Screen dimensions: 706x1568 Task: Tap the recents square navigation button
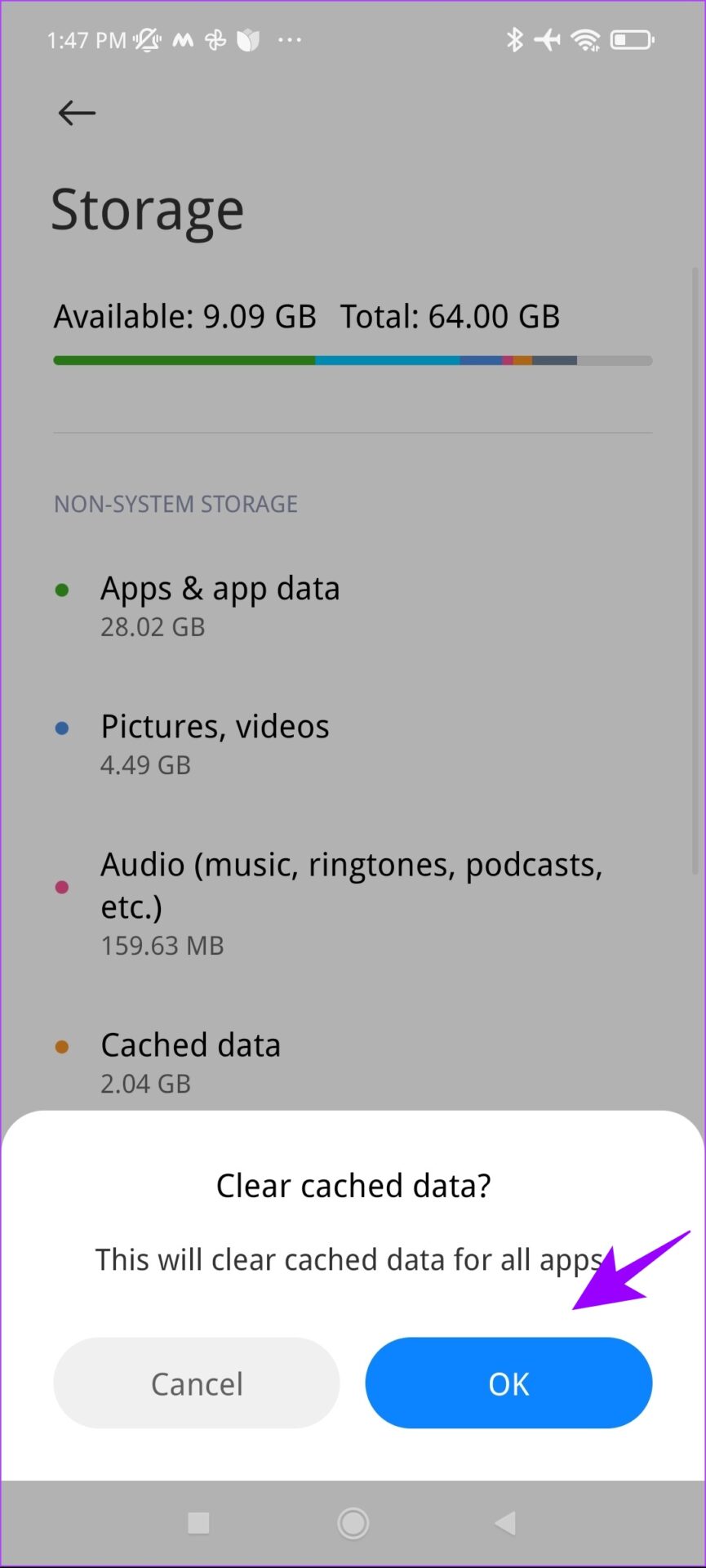coord(198,1522)
